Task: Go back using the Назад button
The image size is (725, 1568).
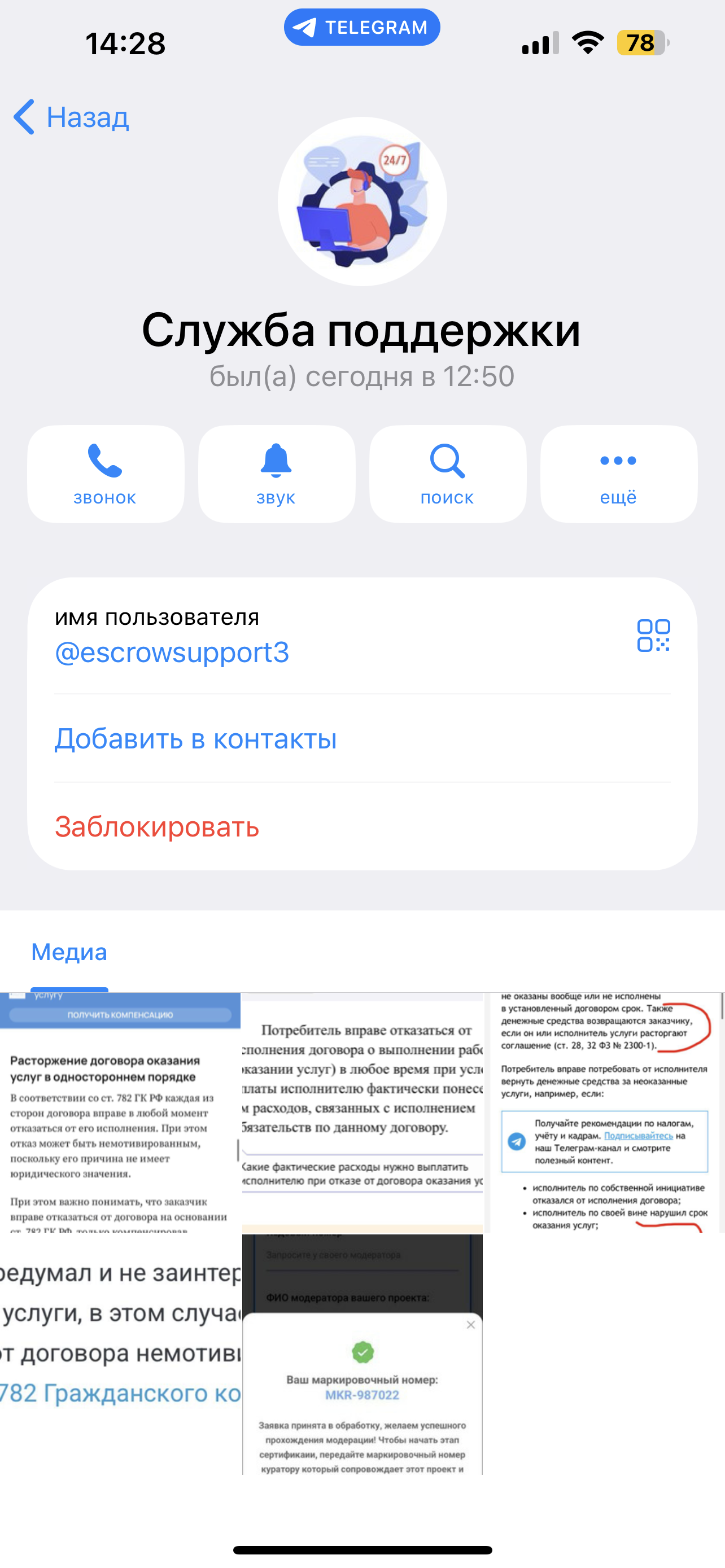Action: coord(72,117)
